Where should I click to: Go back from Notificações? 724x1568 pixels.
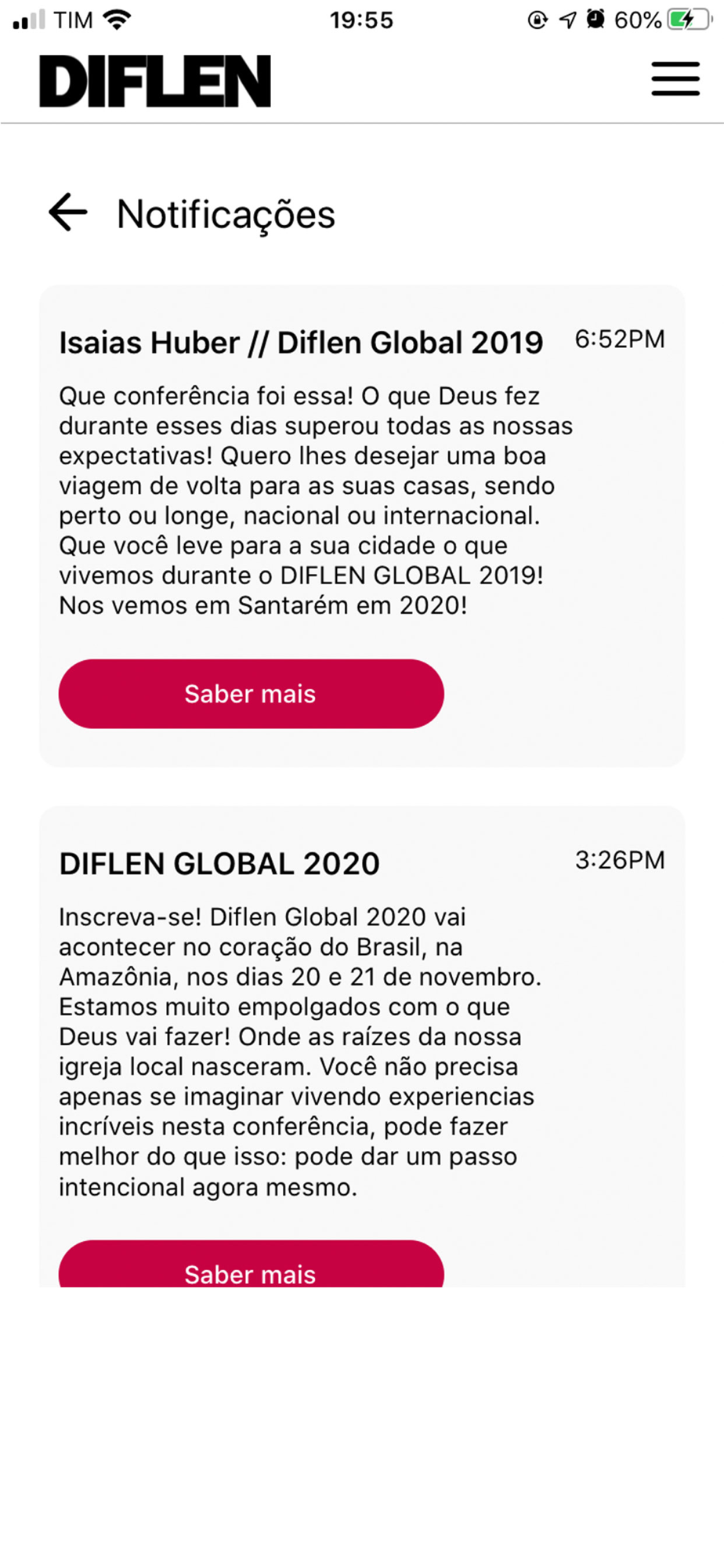pyautogui.click(x=68, y=212)
